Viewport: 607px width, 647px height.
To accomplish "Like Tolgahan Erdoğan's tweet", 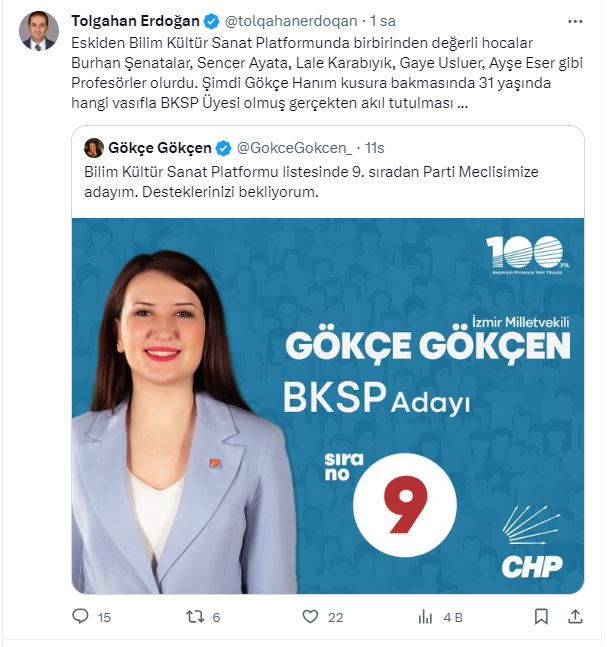I will click(310, 617).
